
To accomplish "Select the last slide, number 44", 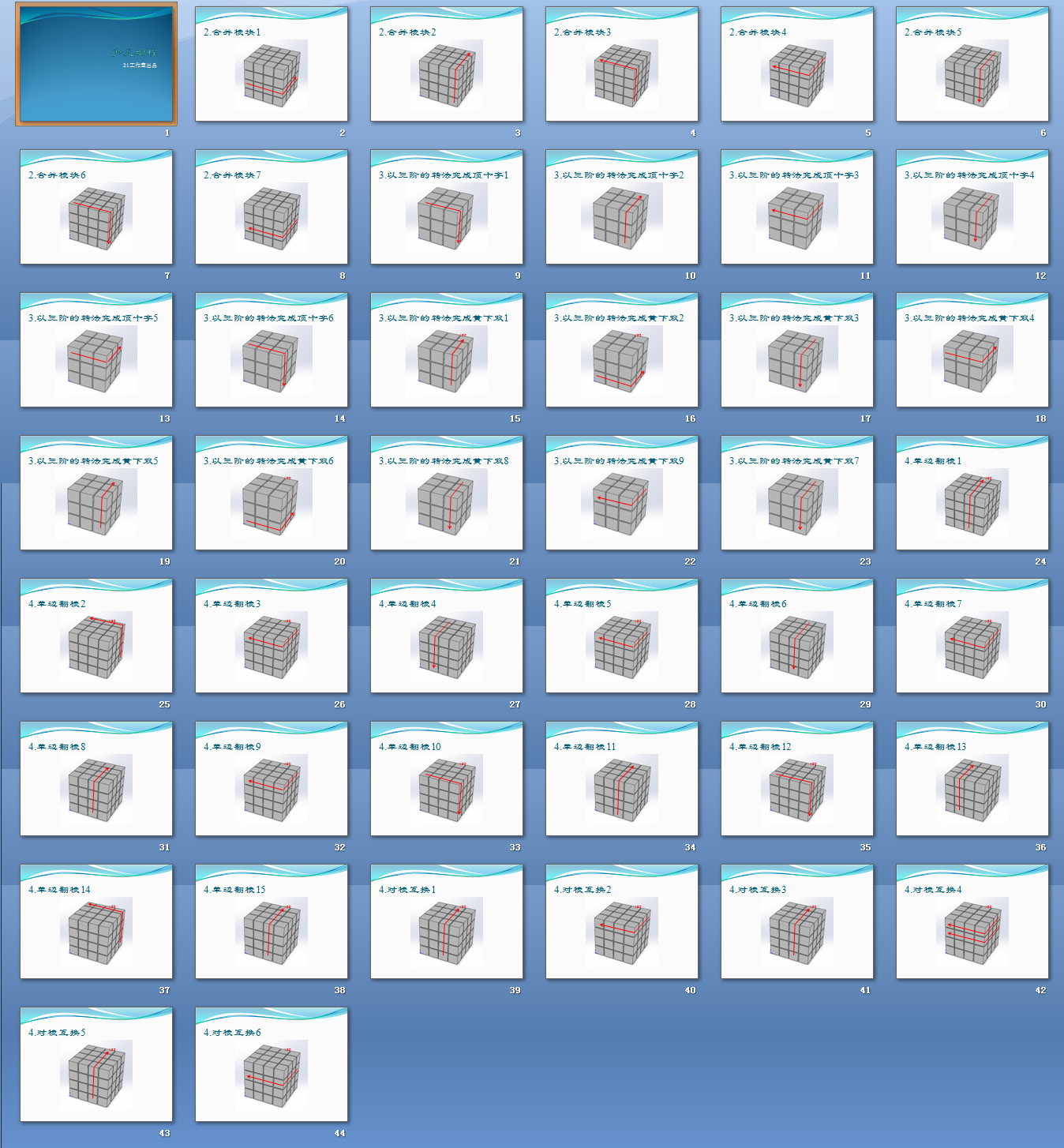I will (272, 1064).
